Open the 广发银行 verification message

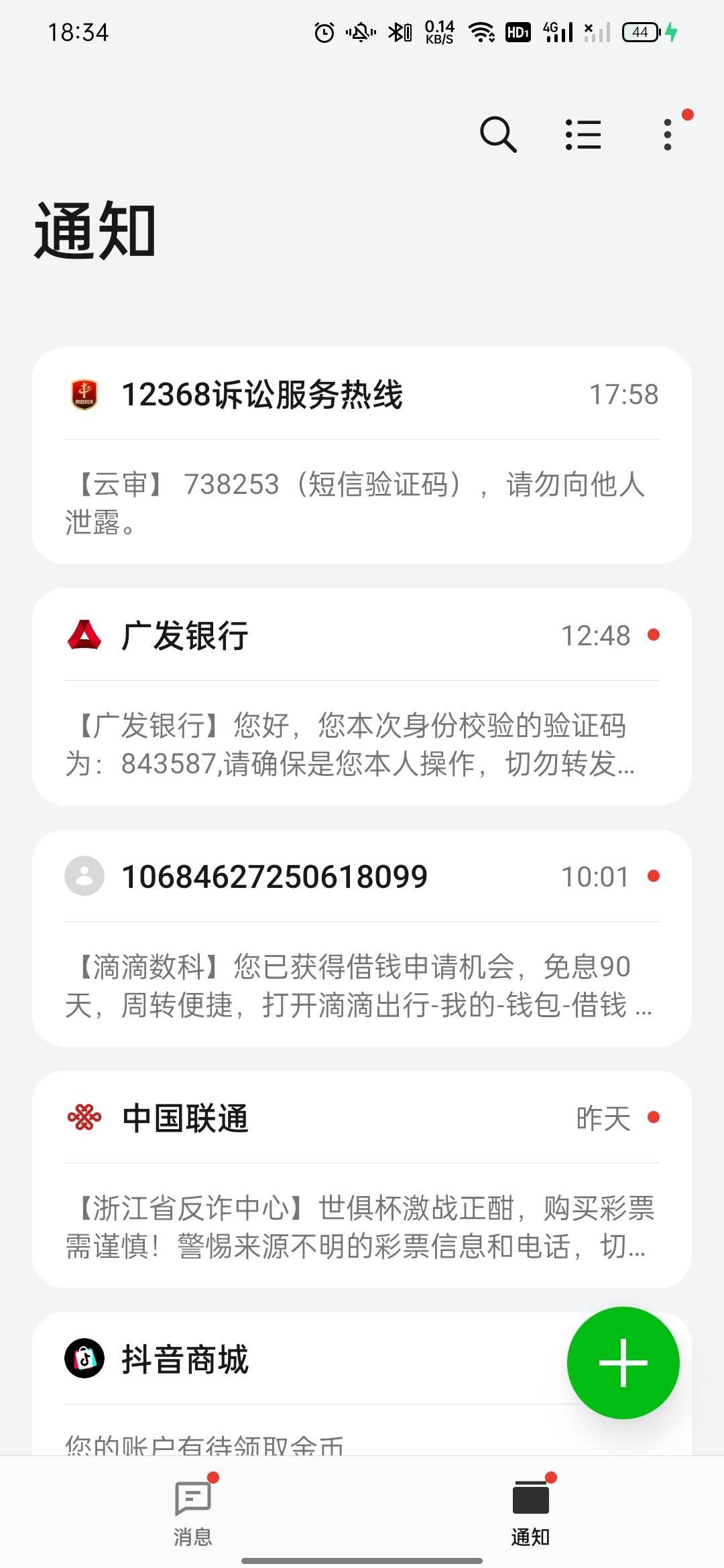(x=362, y=697)
